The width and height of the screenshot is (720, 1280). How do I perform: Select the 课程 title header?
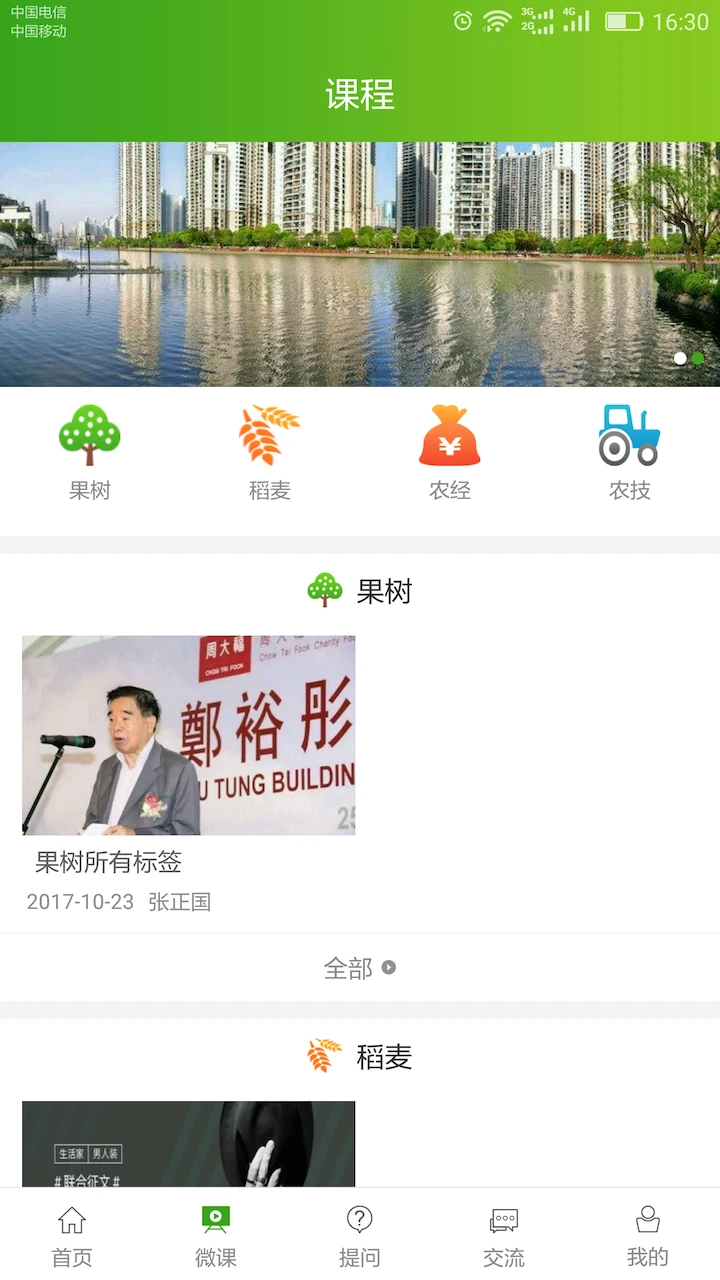[x=360, y=95]
